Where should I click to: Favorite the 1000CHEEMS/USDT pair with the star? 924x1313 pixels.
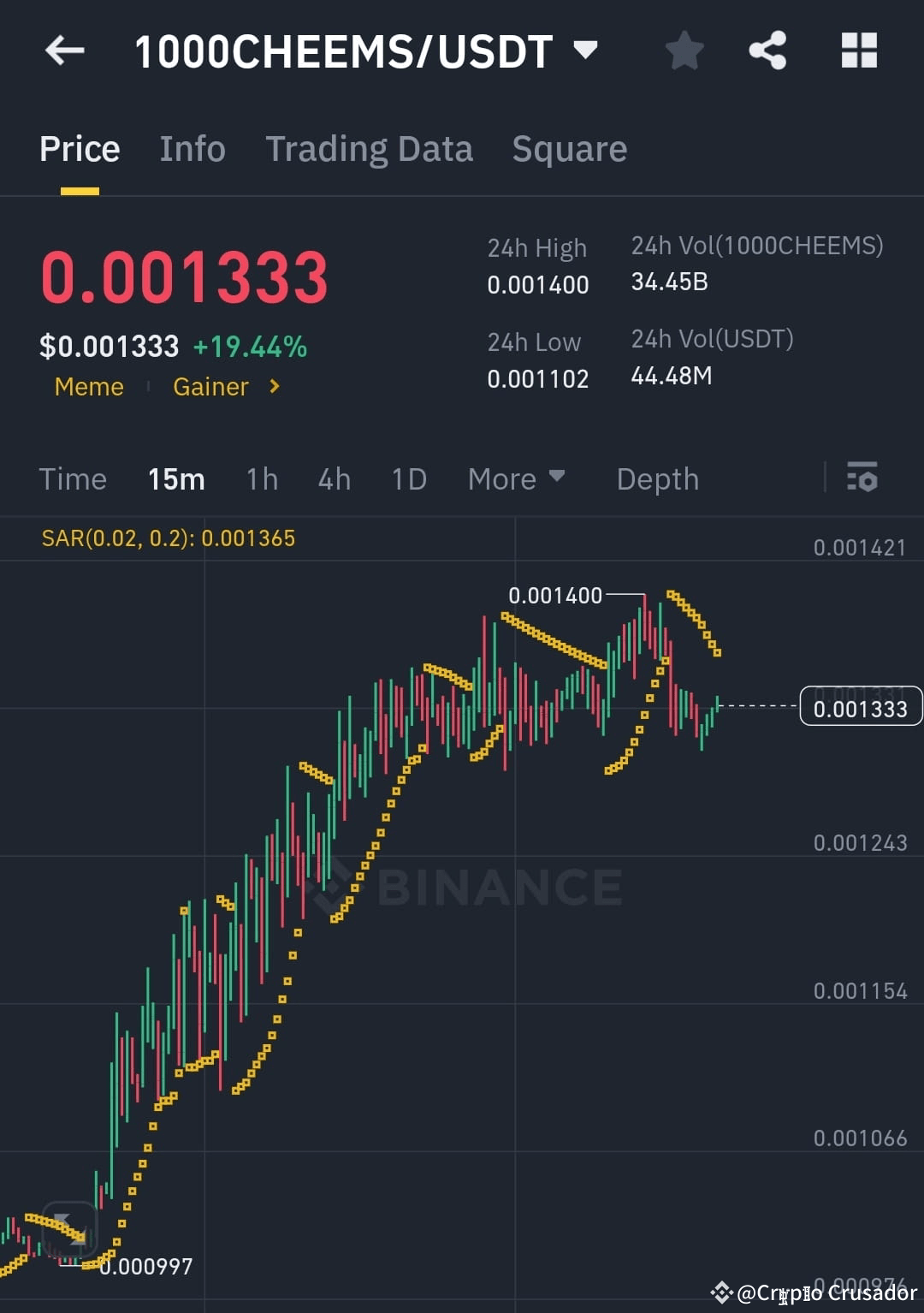[684, 50]
